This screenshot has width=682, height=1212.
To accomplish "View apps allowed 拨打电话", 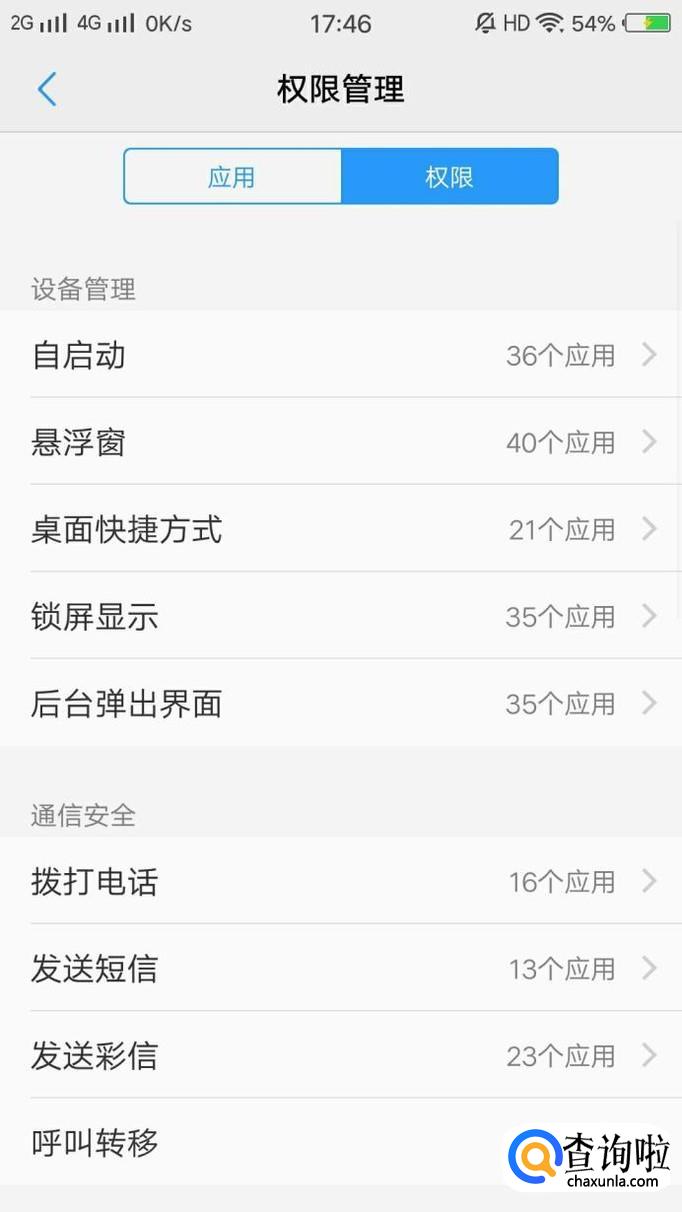I will click(341, 881).
